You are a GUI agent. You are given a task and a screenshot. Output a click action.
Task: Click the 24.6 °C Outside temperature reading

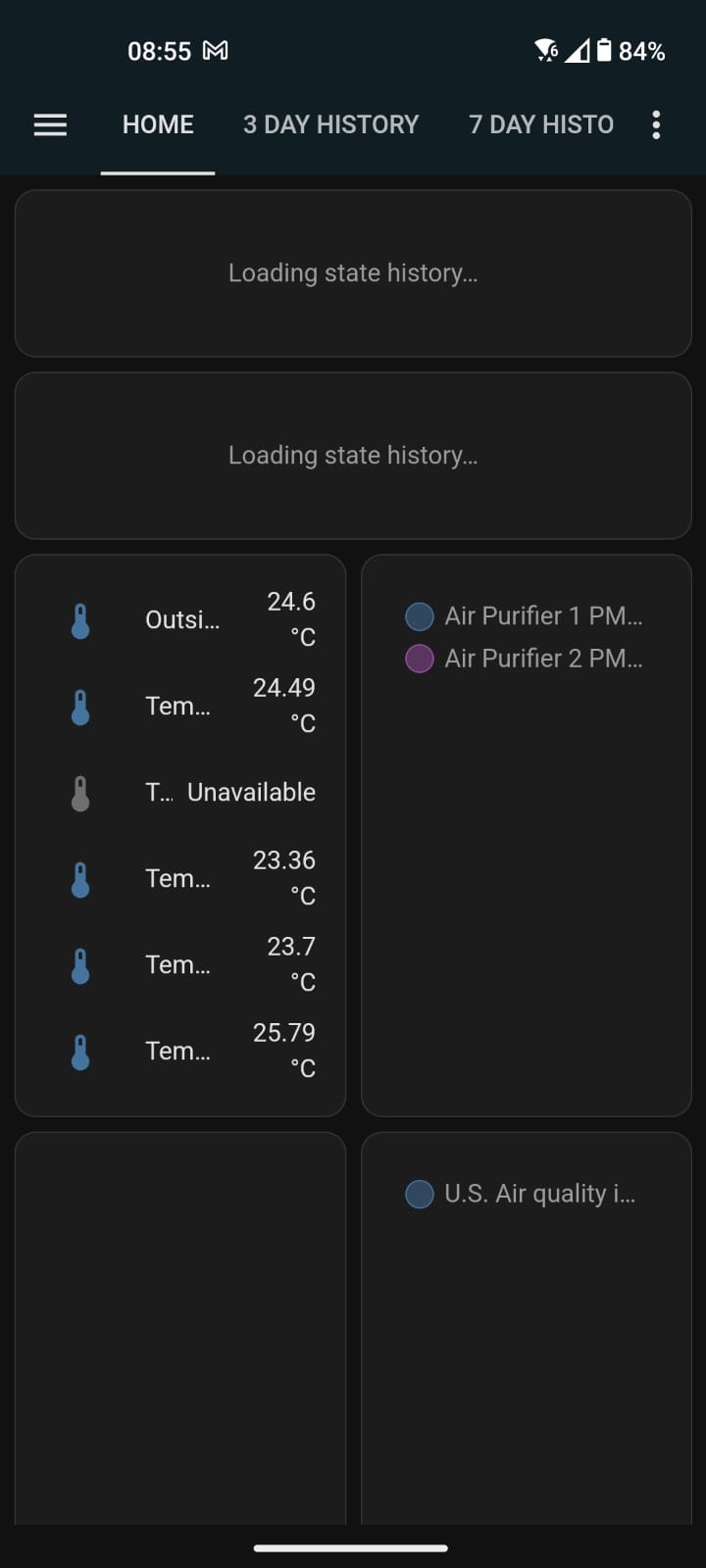290,618
